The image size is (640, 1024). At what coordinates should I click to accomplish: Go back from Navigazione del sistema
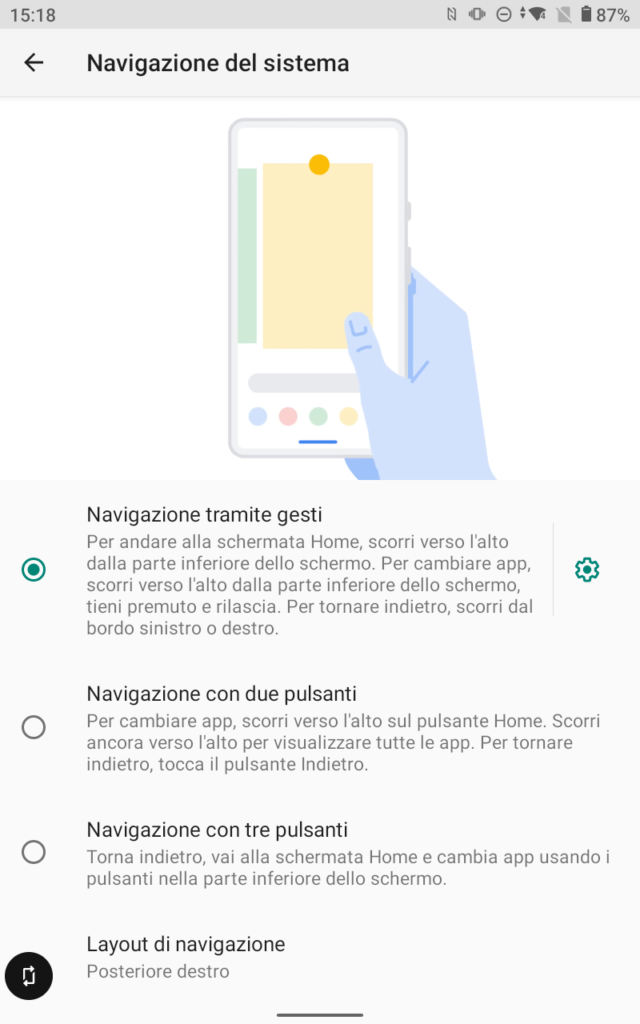[x=34, y=62]
